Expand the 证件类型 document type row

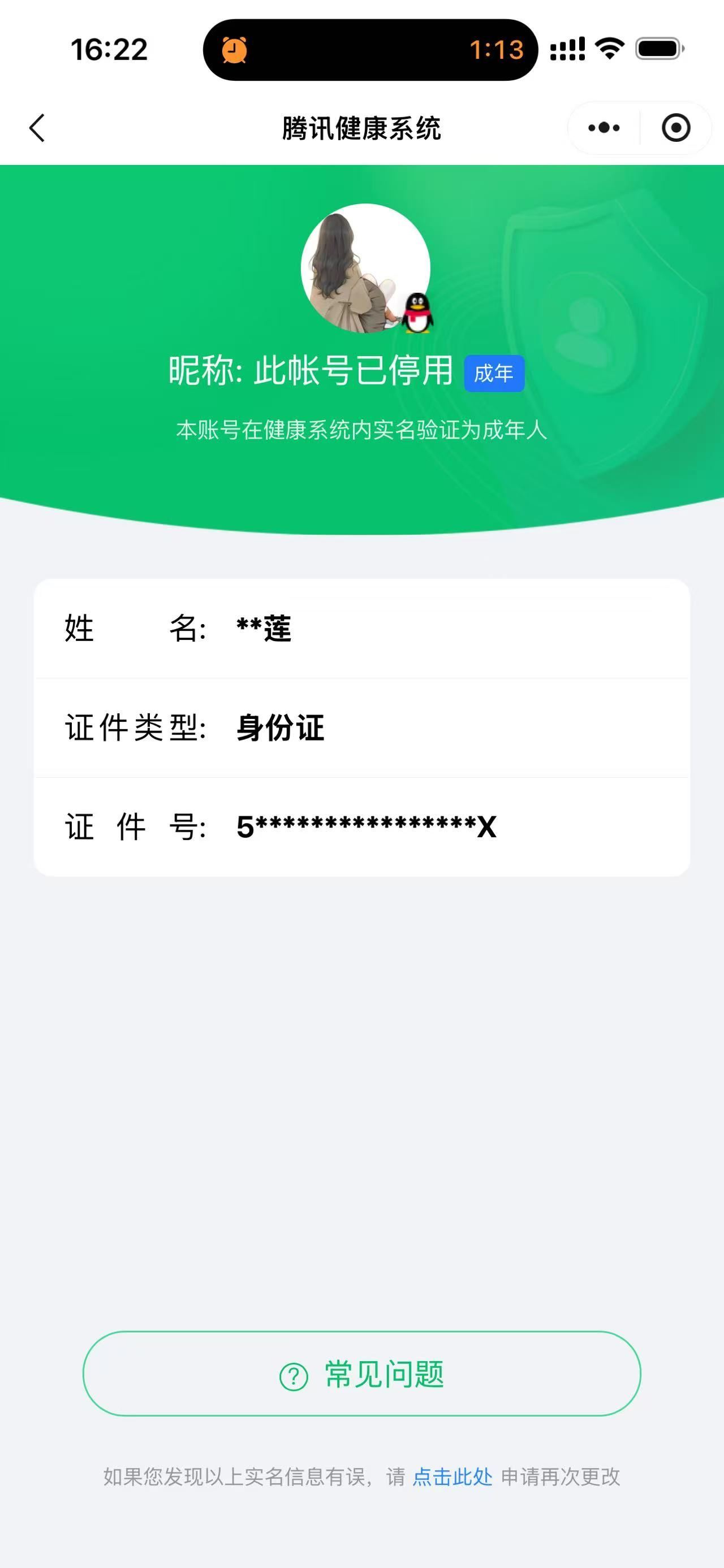[x=361, y=730]
